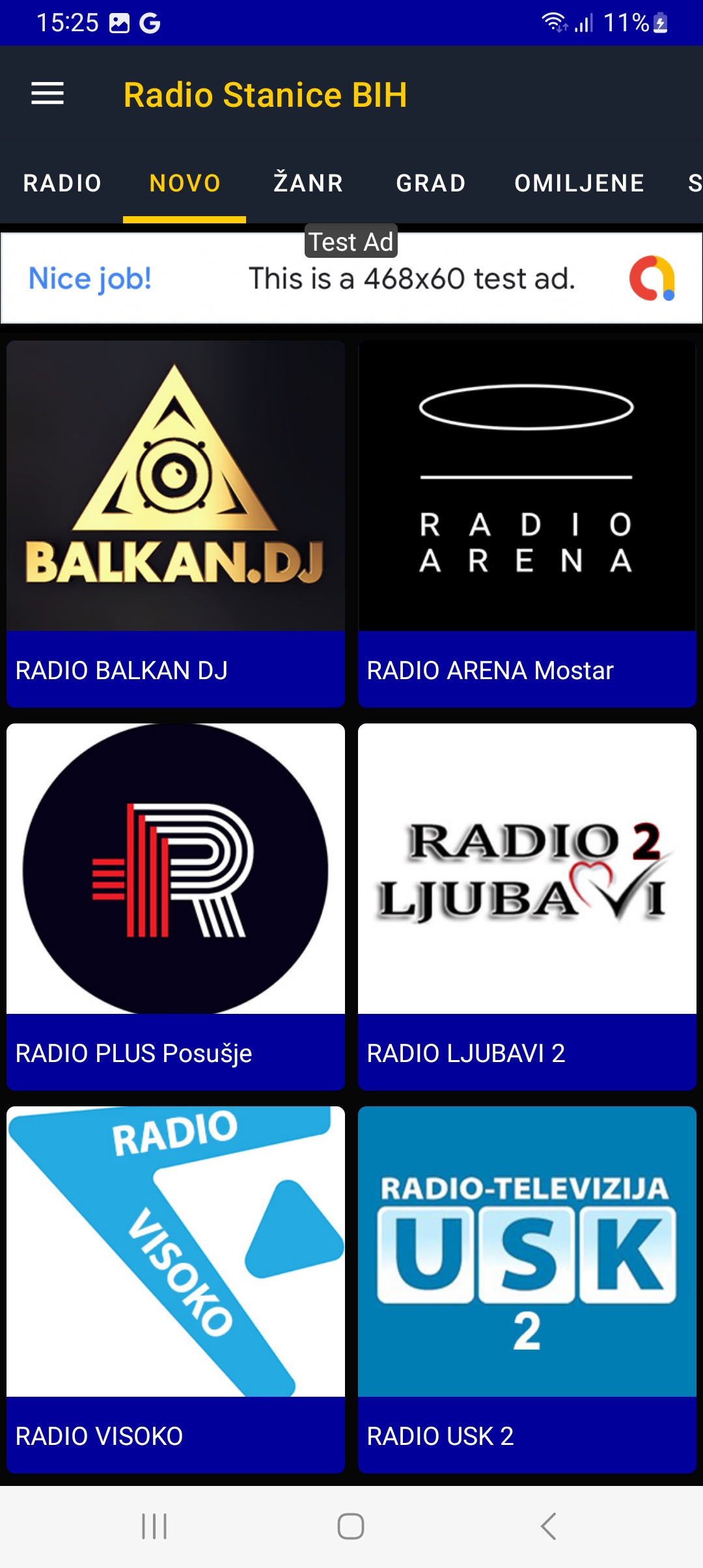Go back using system back button
This screenshot has width=703, height=1568.
tap(548, 1526)
